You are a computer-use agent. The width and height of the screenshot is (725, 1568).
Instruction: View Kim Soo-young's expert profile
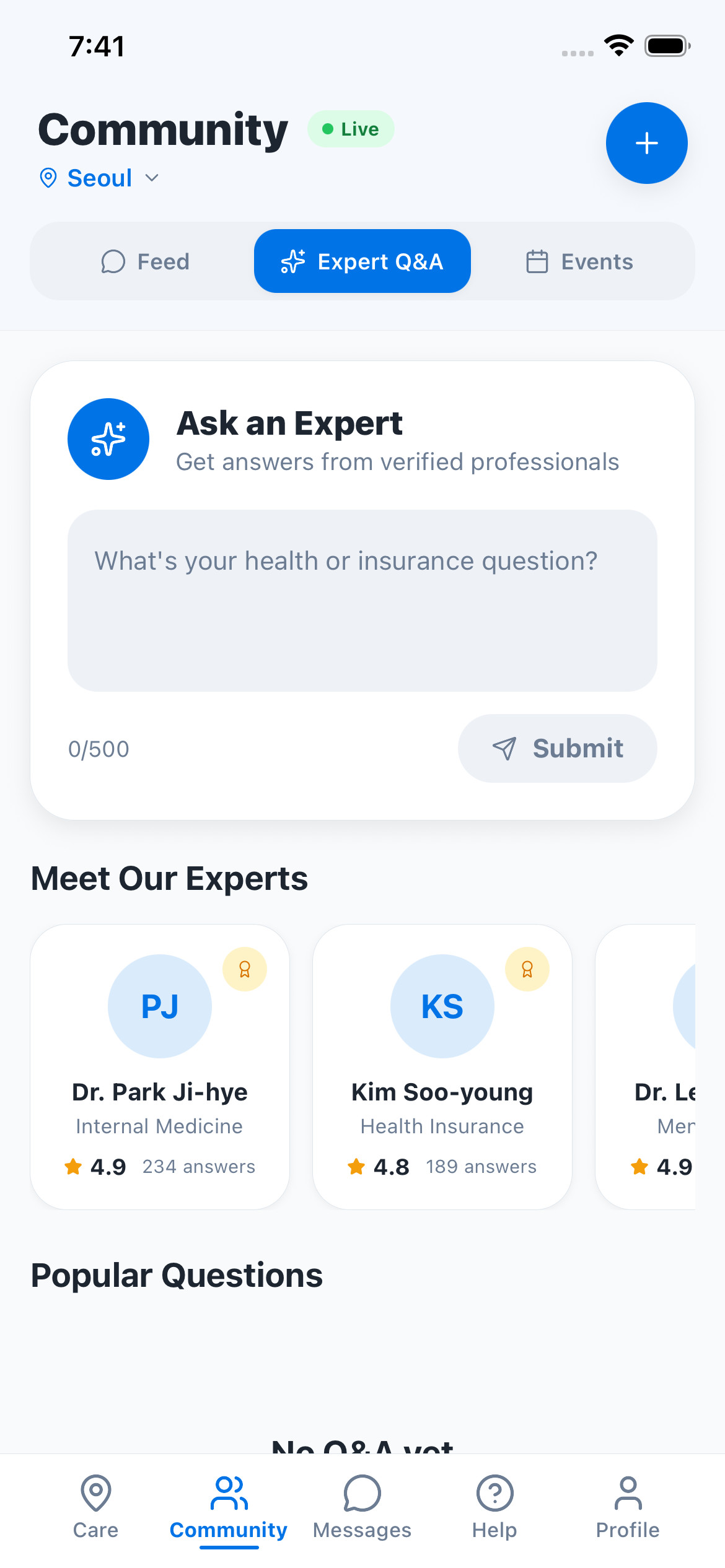442,1066
